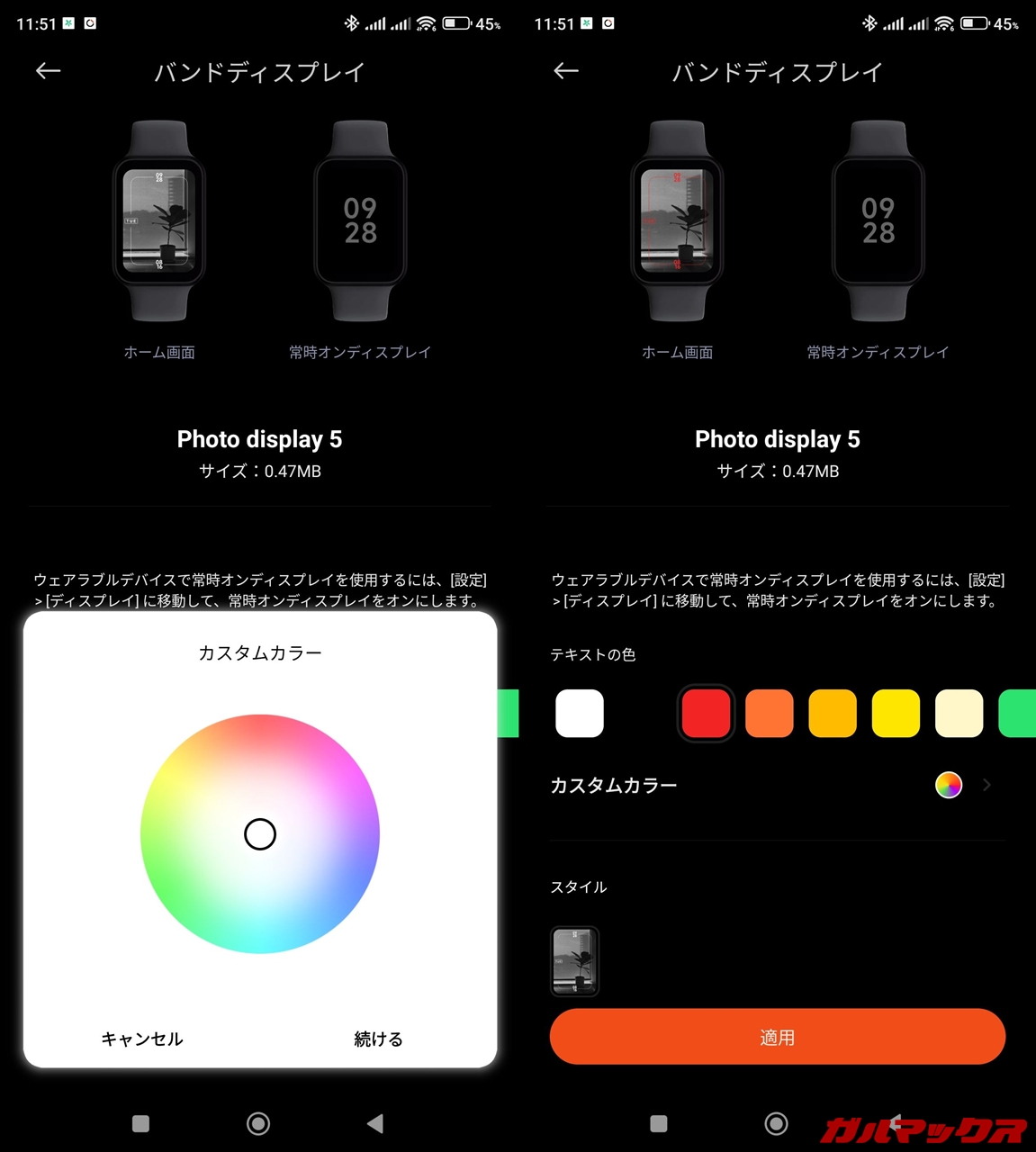Choose the yellow text color swatch
Screen dimensions: 1036x1152
pos(896,714)
